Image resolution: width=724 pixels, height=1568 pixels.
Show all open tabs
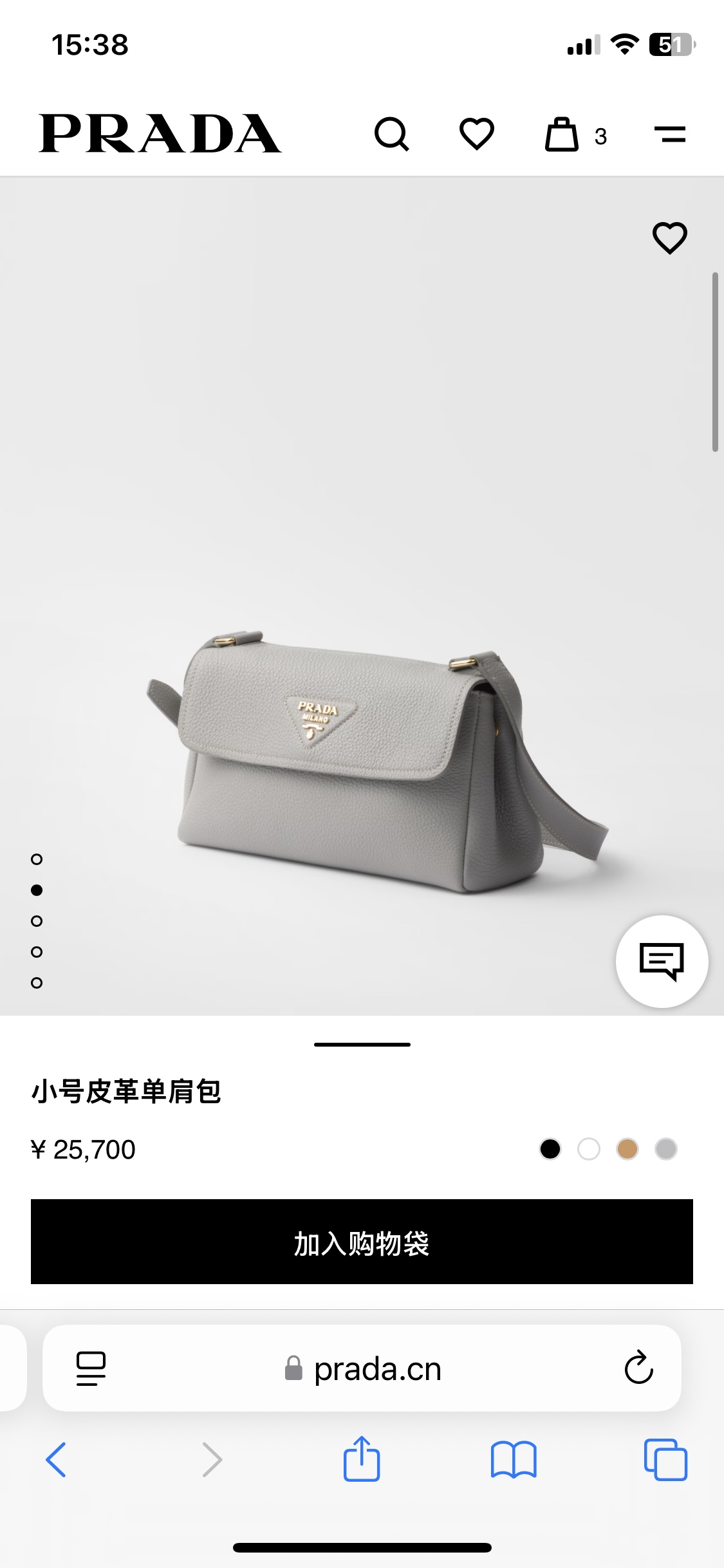pyautogui.click(x=665, y=1459)
